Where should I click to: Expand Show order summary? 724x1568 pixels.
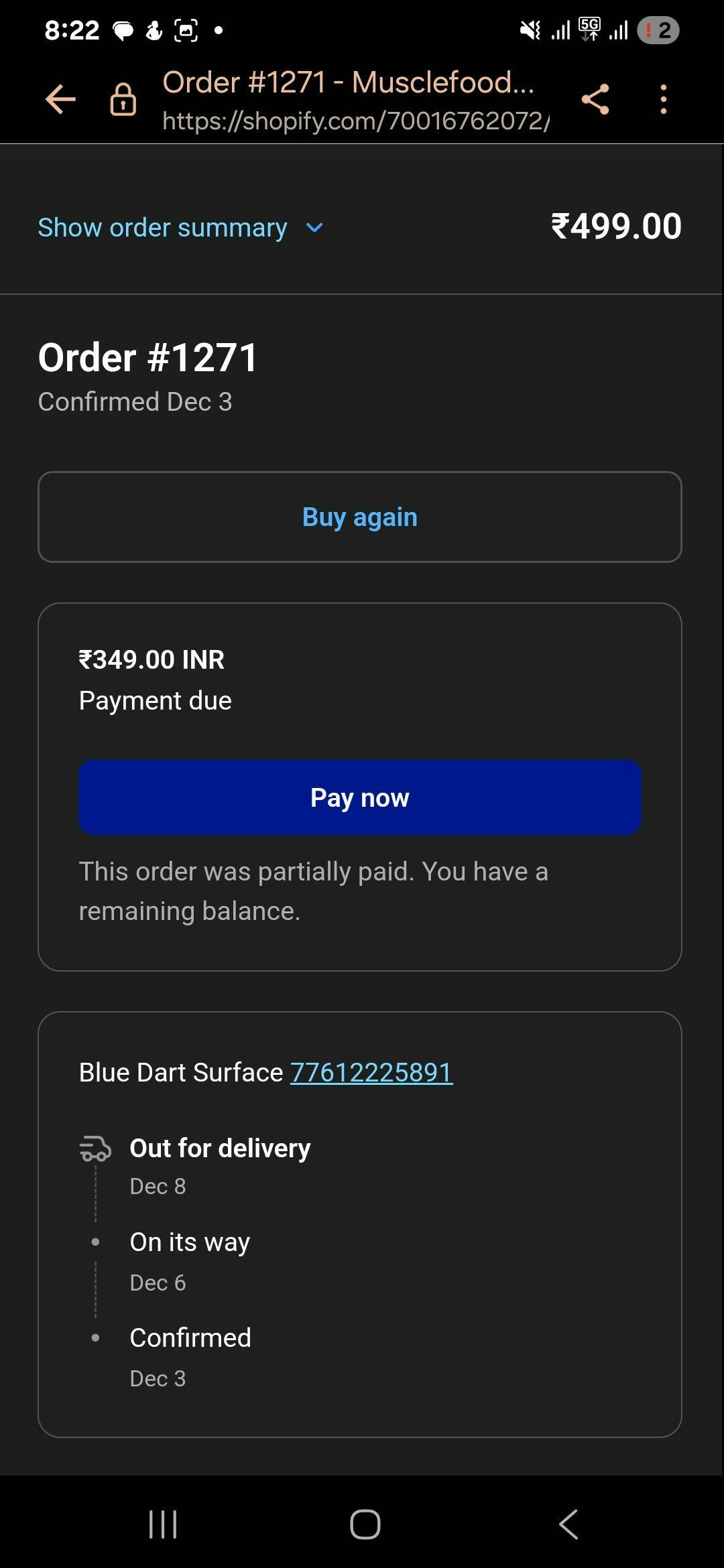(180, 228)
